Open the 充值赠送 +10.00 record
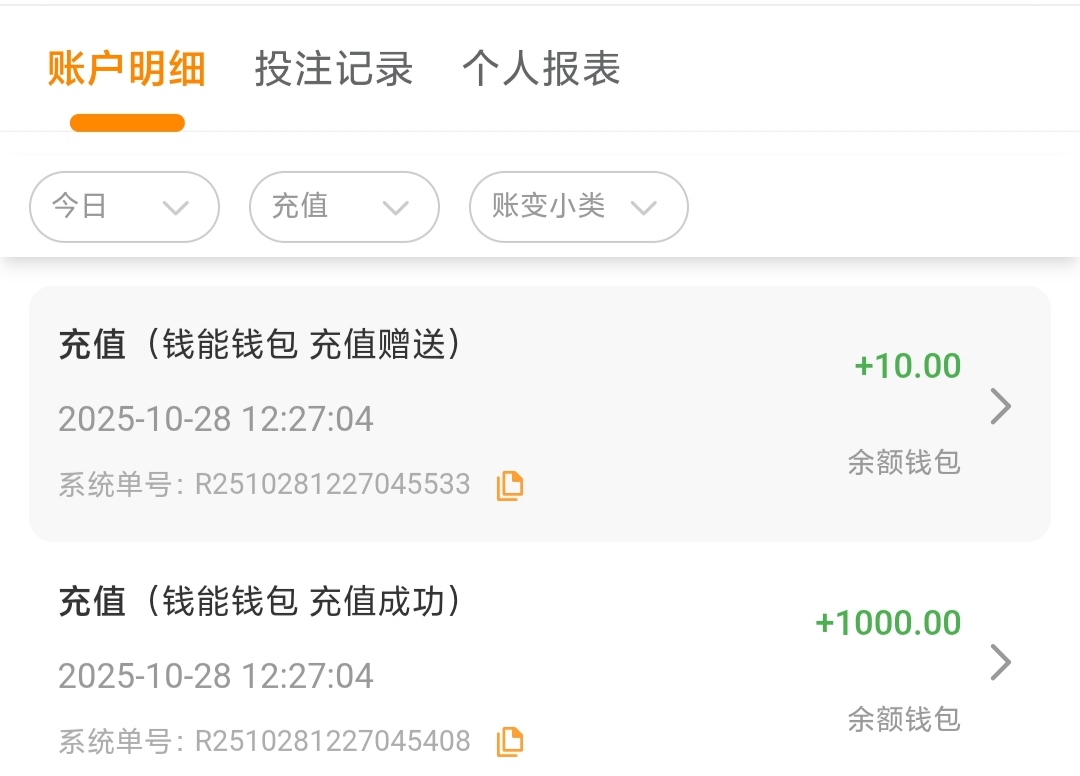The width and height of the screenshot is (1080, 776). 540,413
